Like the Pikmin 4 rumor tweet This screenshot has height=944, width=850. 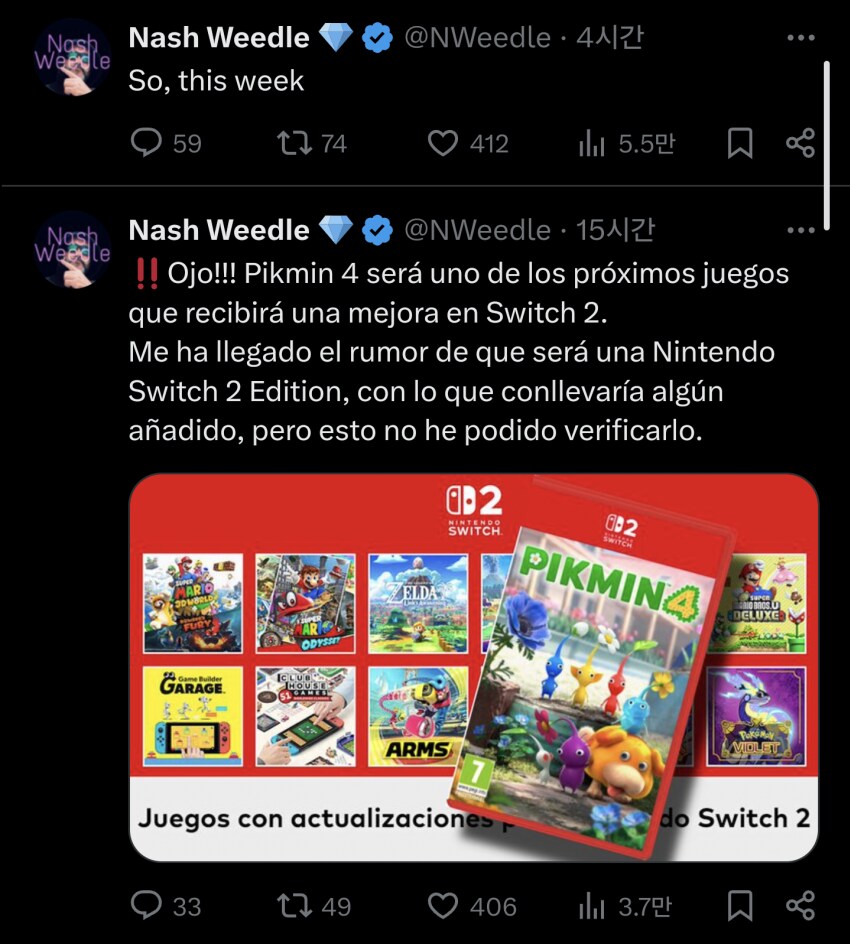tap(442, 906)
